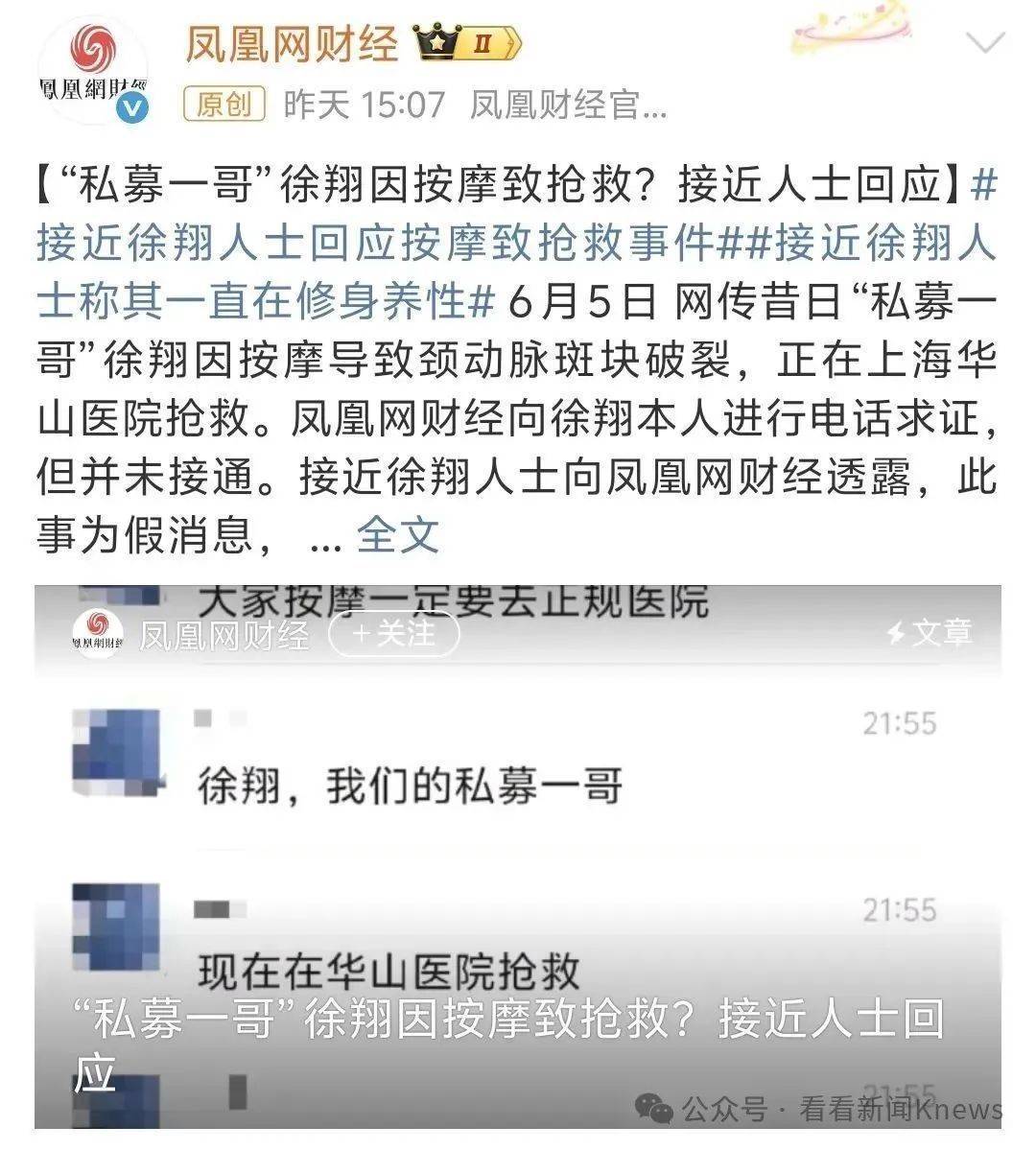Open 凤凰网财经 profile avatar
This screenshot has height=1150, width=1036.
[x=93, y=72]
